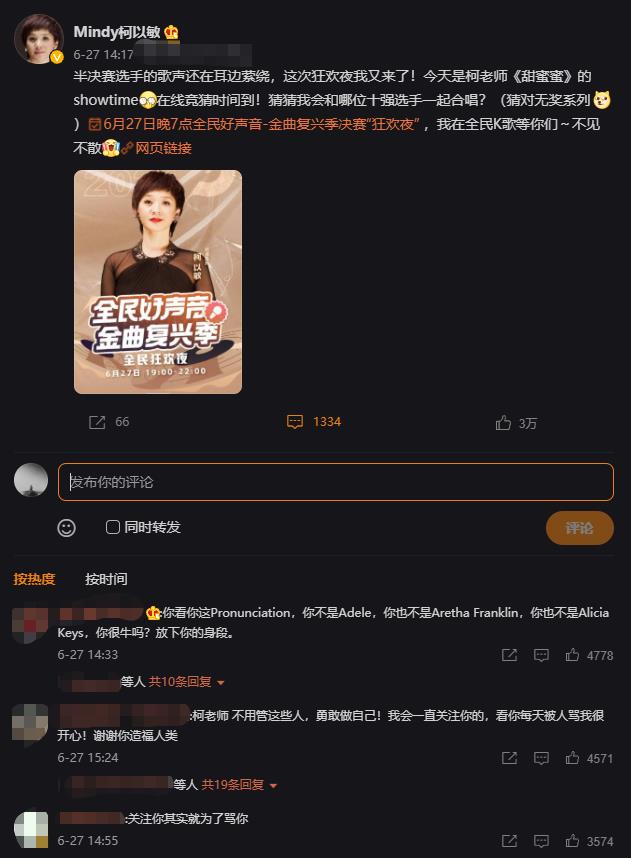The image size is (631, 858).
Task: Expand 共10条回复 replies
Action: pos(187,682)
